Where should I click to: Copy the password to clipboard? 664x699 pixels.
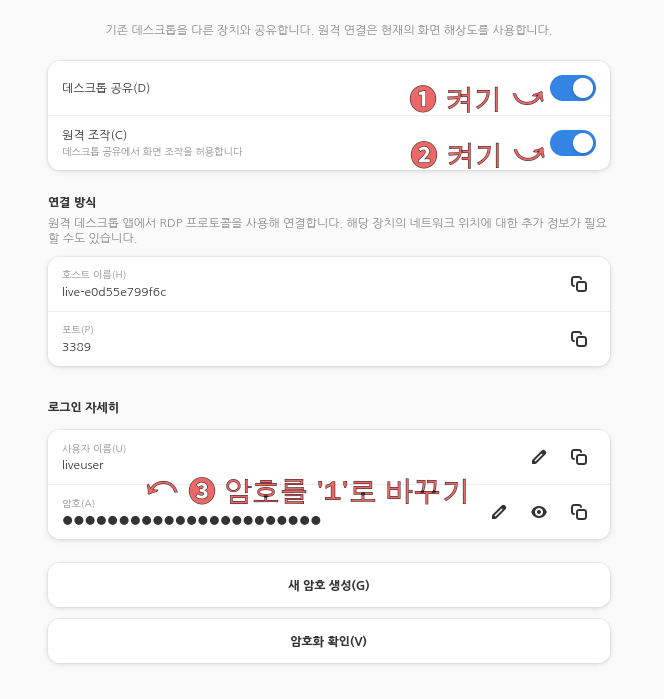tap(578, 512)
